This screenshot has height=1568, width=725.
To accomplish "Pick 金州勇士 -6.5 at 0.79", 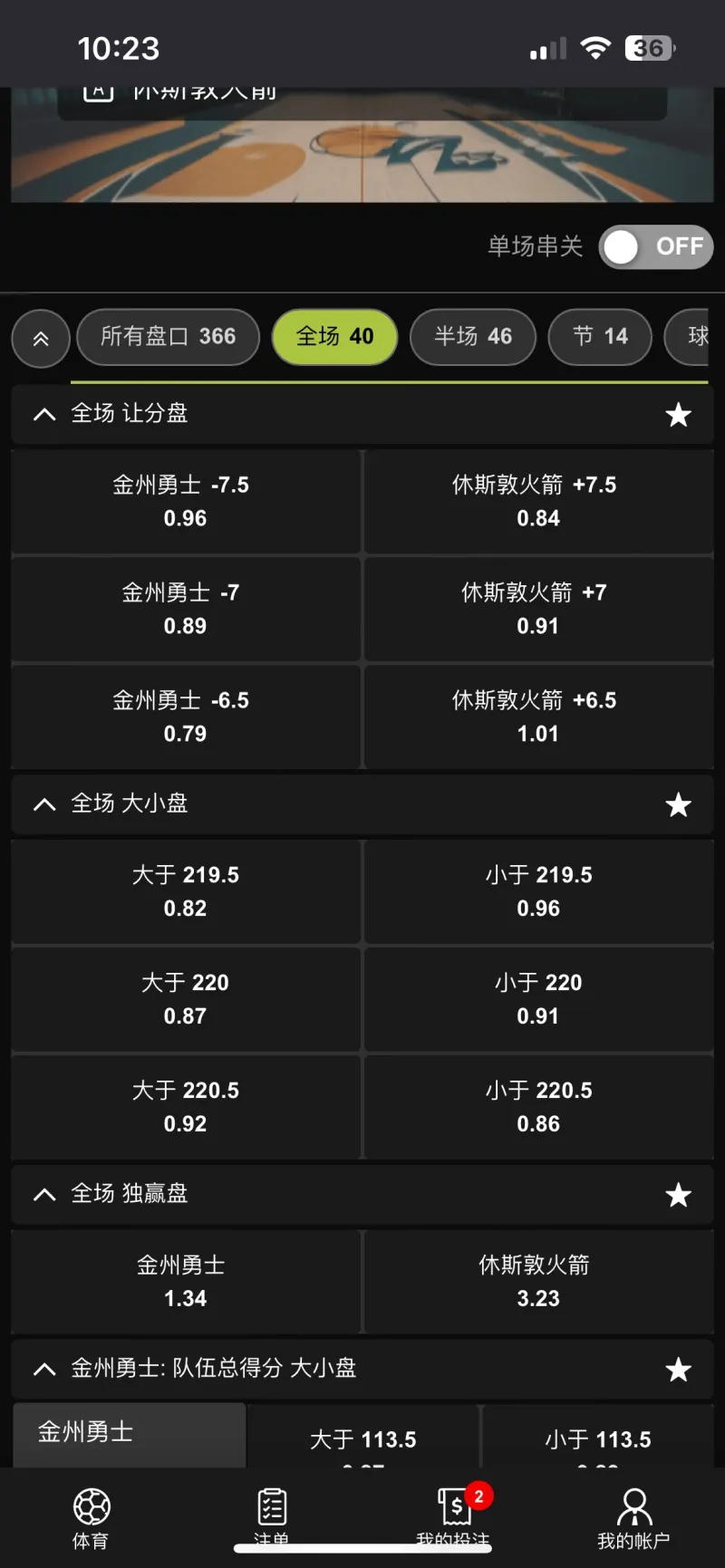I will point(186,717).
